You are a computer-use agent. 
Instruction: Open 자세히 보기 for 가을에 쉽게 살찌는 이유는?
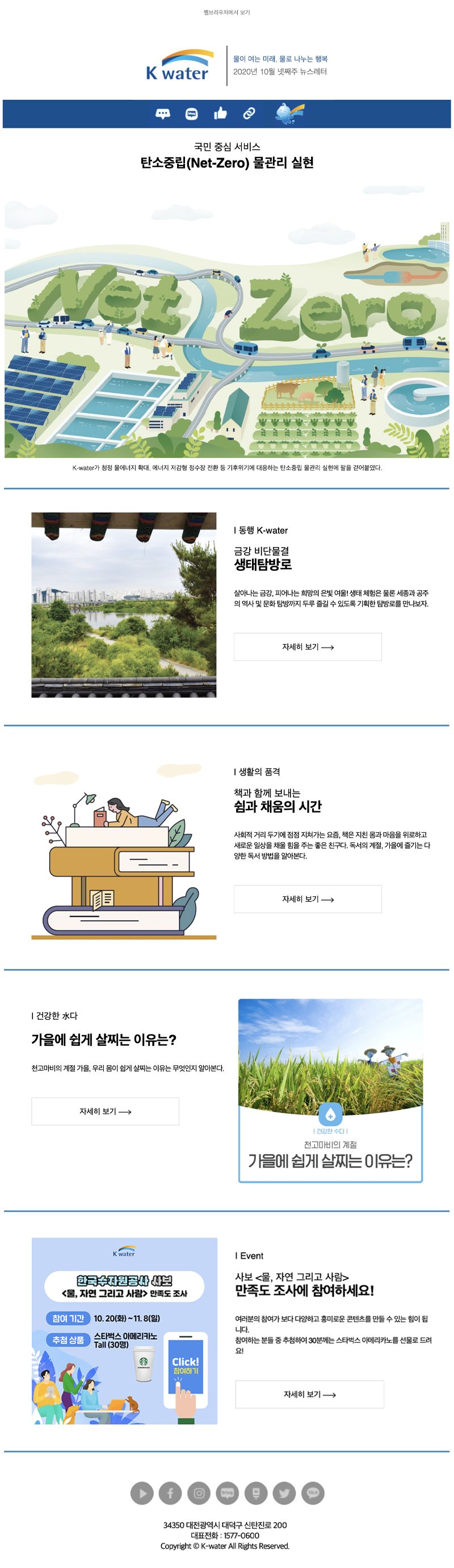[105, 1111]
